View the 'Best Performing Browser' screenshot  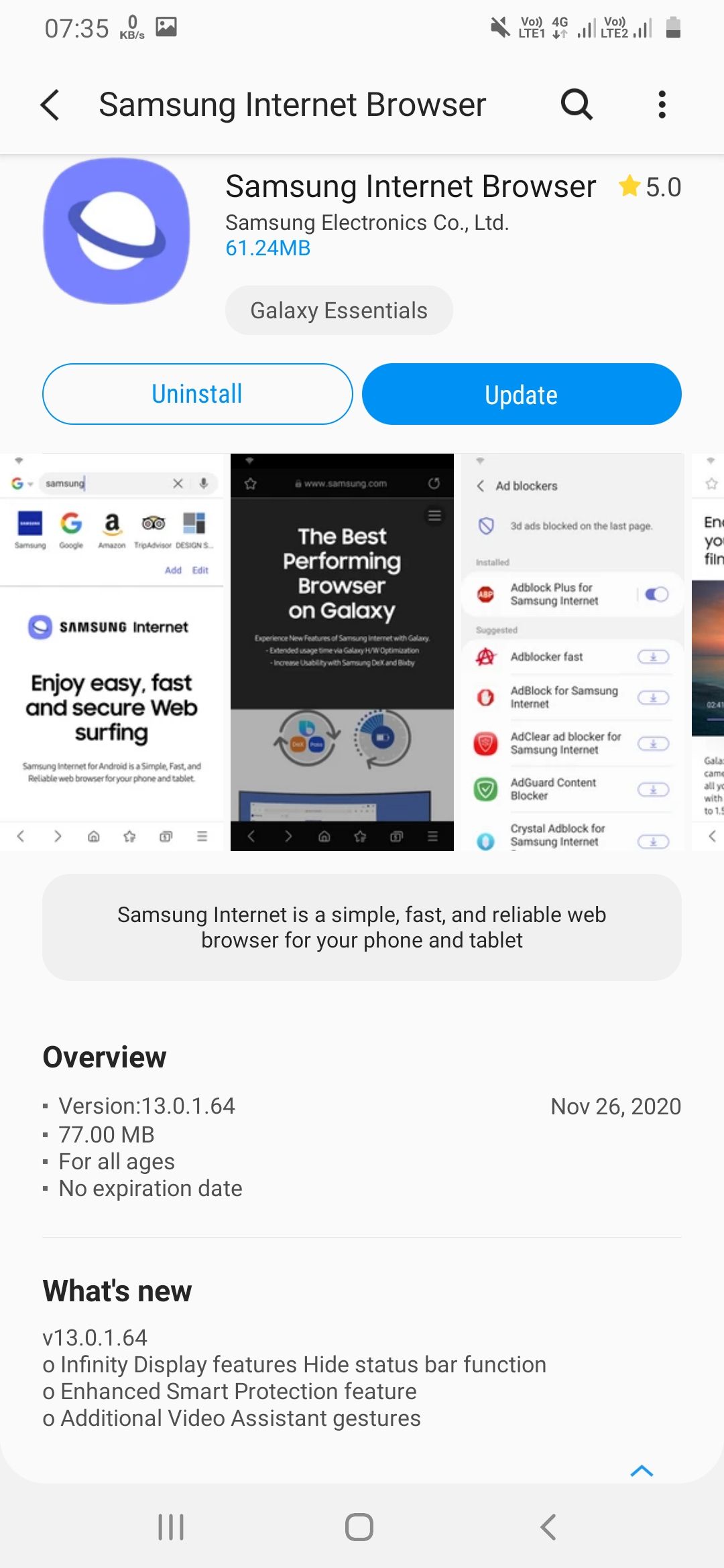(x=342, y=652)
